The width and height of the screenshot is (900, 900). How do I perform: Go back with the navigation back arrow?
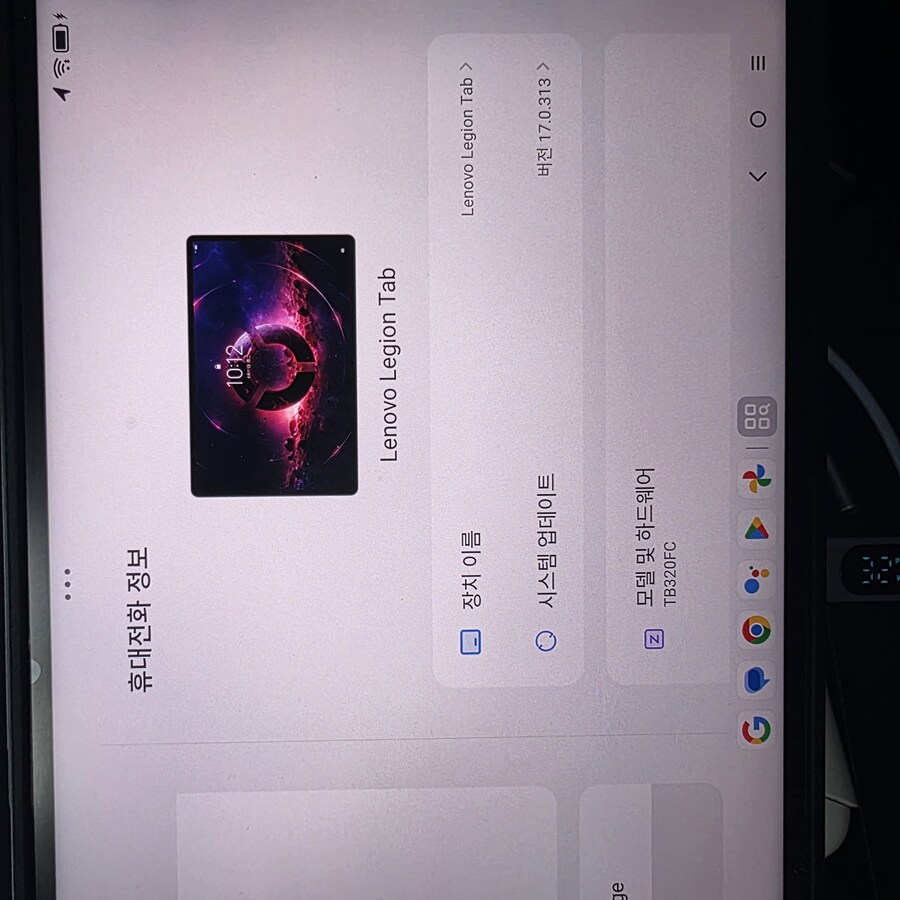point(758,176)
